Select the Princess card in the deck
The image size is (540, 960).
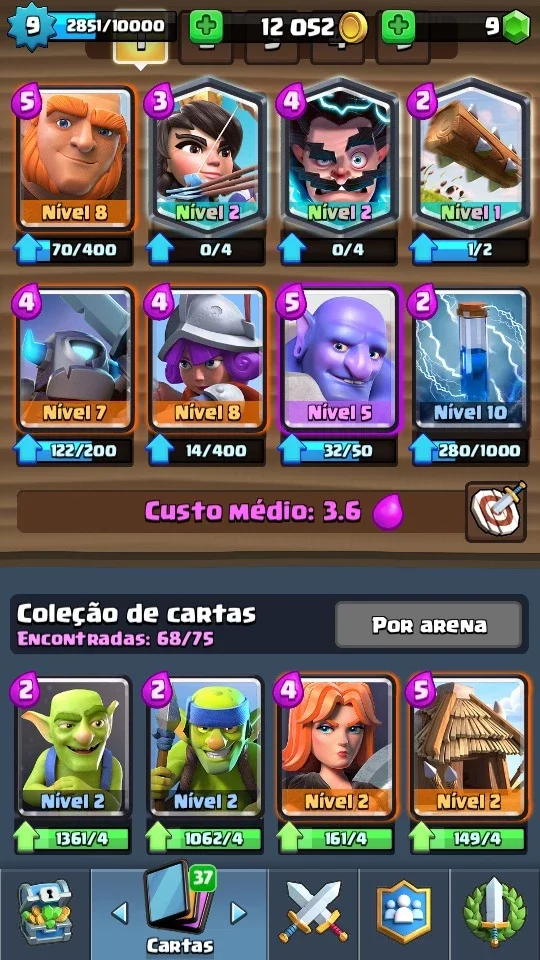207,157
